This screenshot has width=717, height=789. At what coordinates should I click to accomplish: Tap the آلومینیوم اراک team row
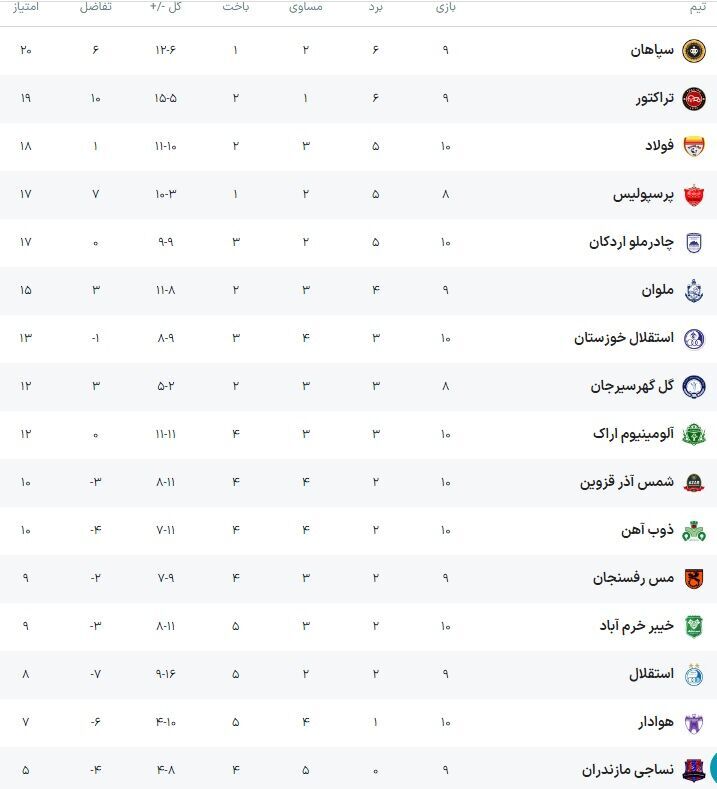(x=358, y=435)
